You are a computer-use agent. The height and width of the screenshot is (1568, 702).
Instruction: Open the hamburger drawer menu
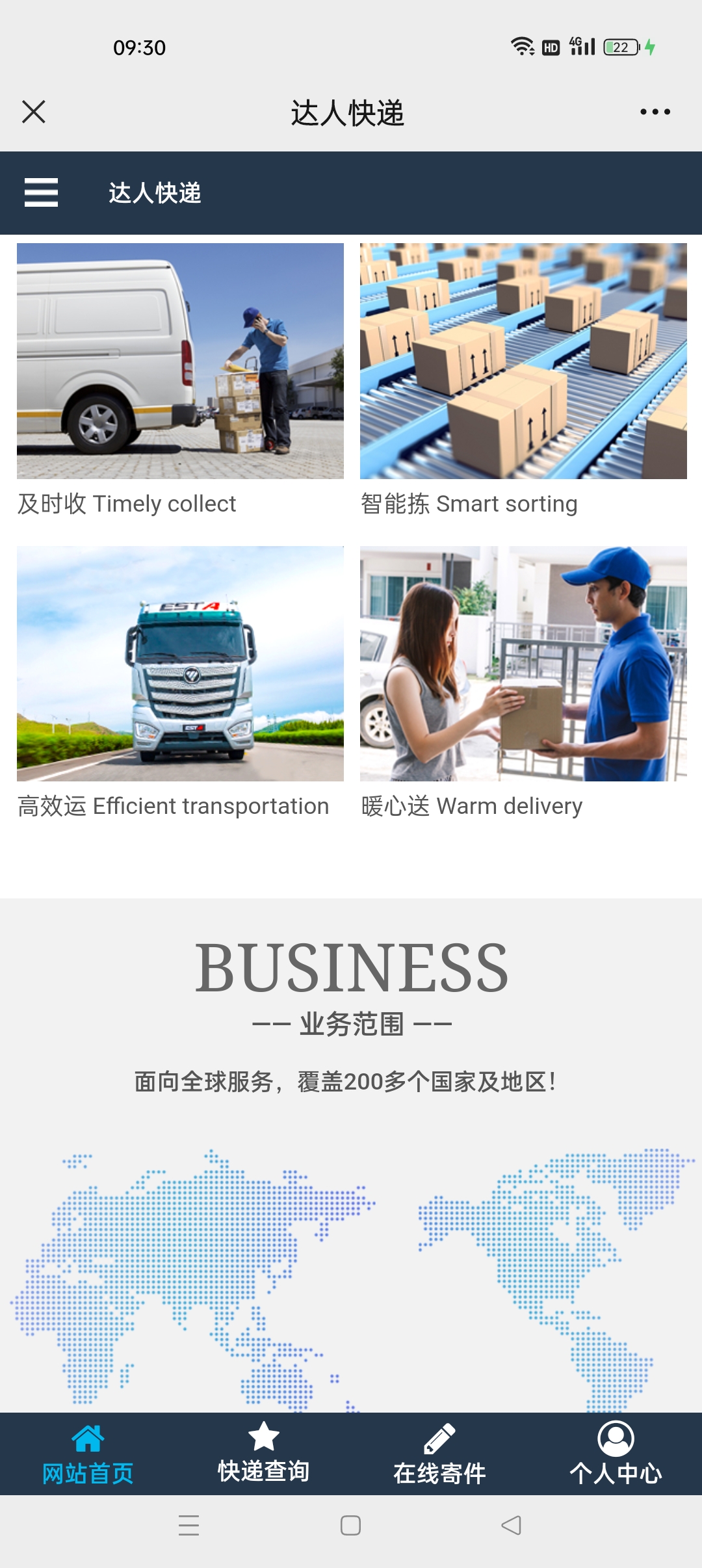pos(41,192)
